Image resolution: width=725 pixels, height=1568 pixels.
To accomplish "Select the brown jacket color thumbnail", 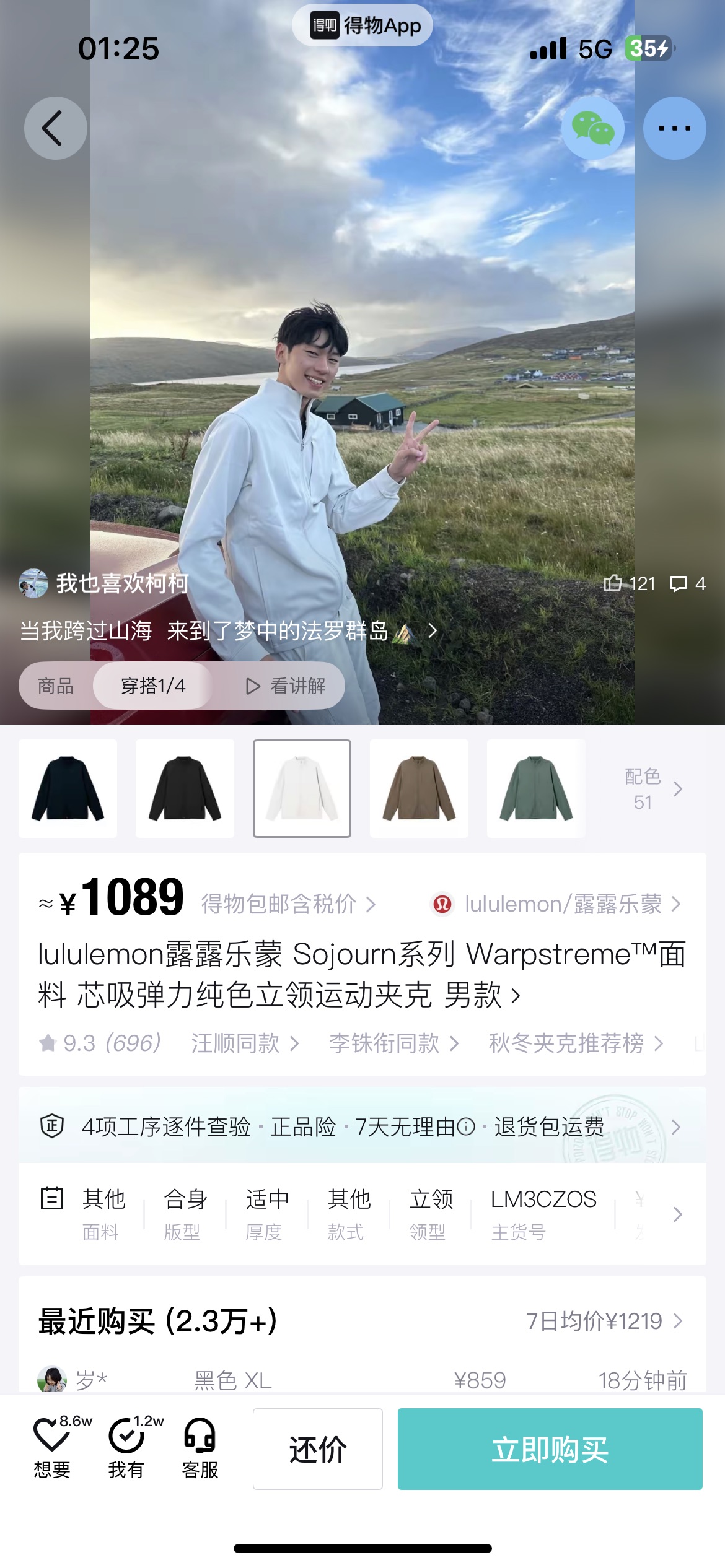I will click(x=419, y=788).
